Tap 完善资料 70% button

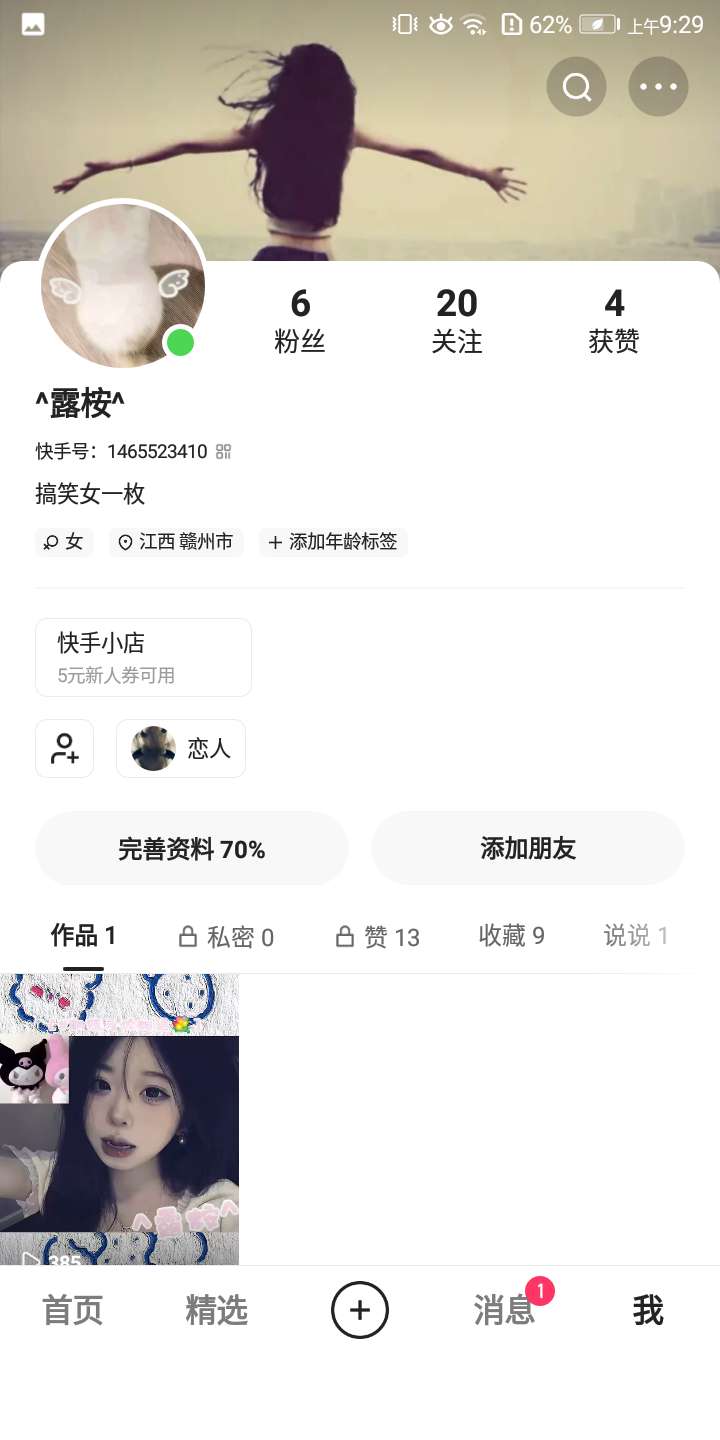coord(192,849)
